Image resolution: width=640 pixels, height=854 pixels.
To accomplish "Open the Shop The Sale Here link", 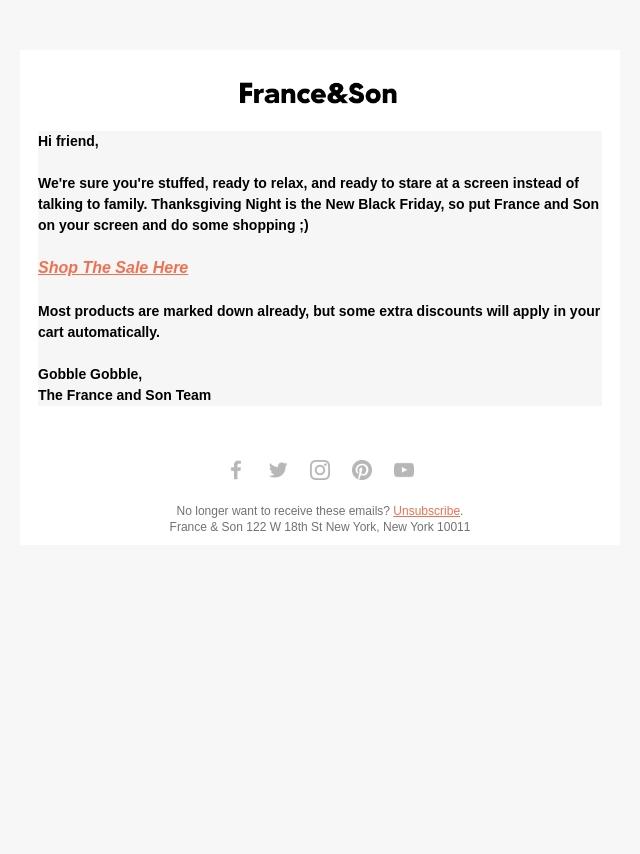I will click(113, 267).
